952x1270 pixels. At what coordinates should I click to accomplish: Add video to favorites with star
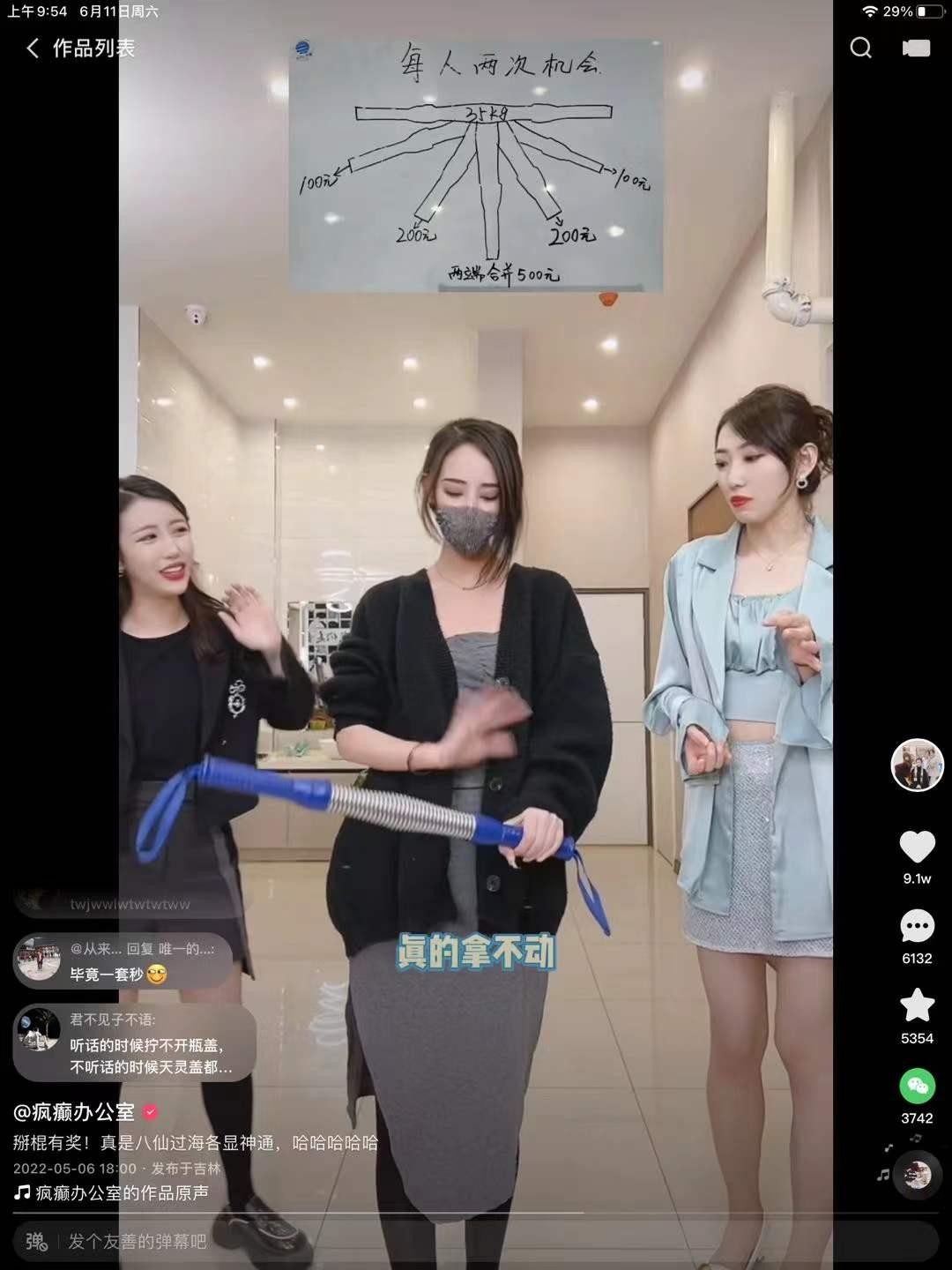tap(917, 1006)
